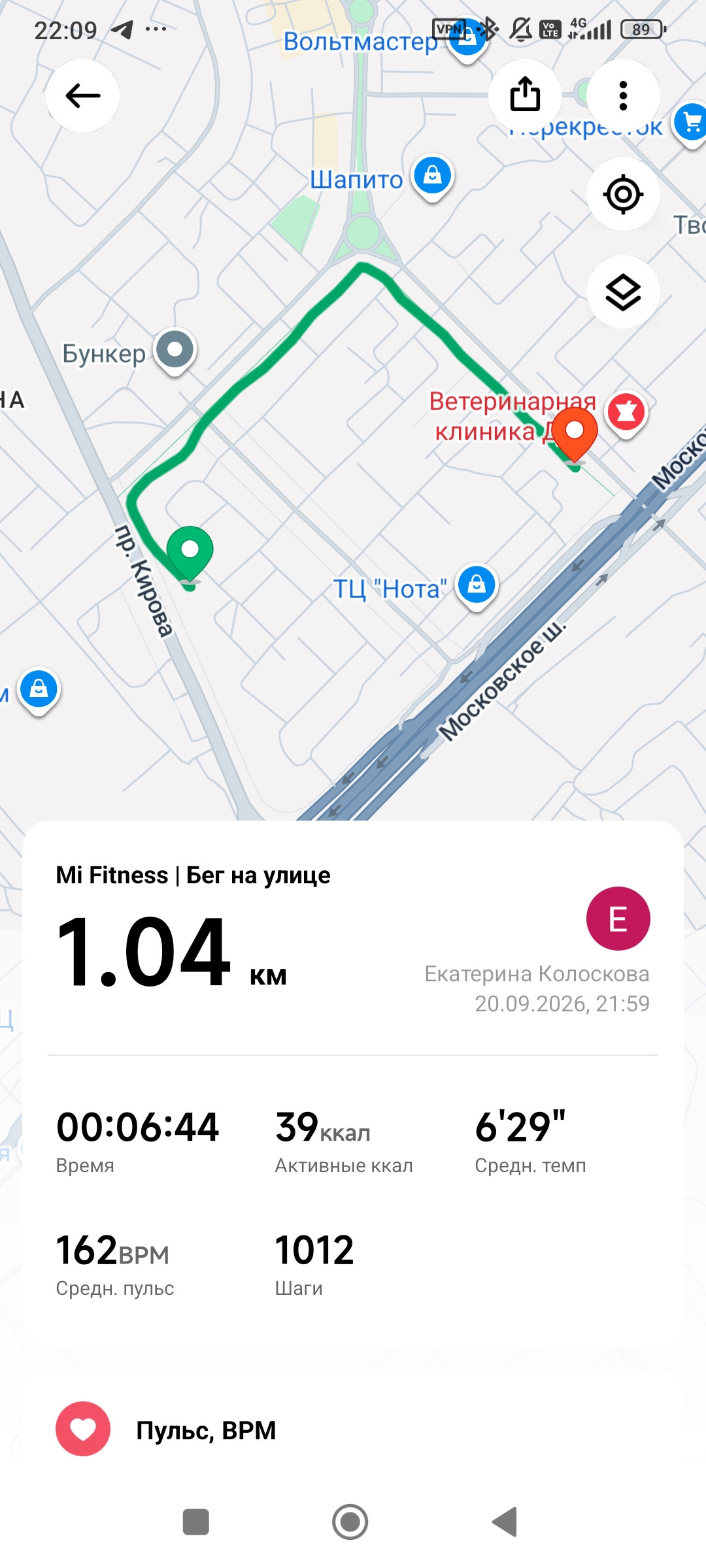706x1568 pixels.
Task: Go back using the arrow button
Action: 82,96
